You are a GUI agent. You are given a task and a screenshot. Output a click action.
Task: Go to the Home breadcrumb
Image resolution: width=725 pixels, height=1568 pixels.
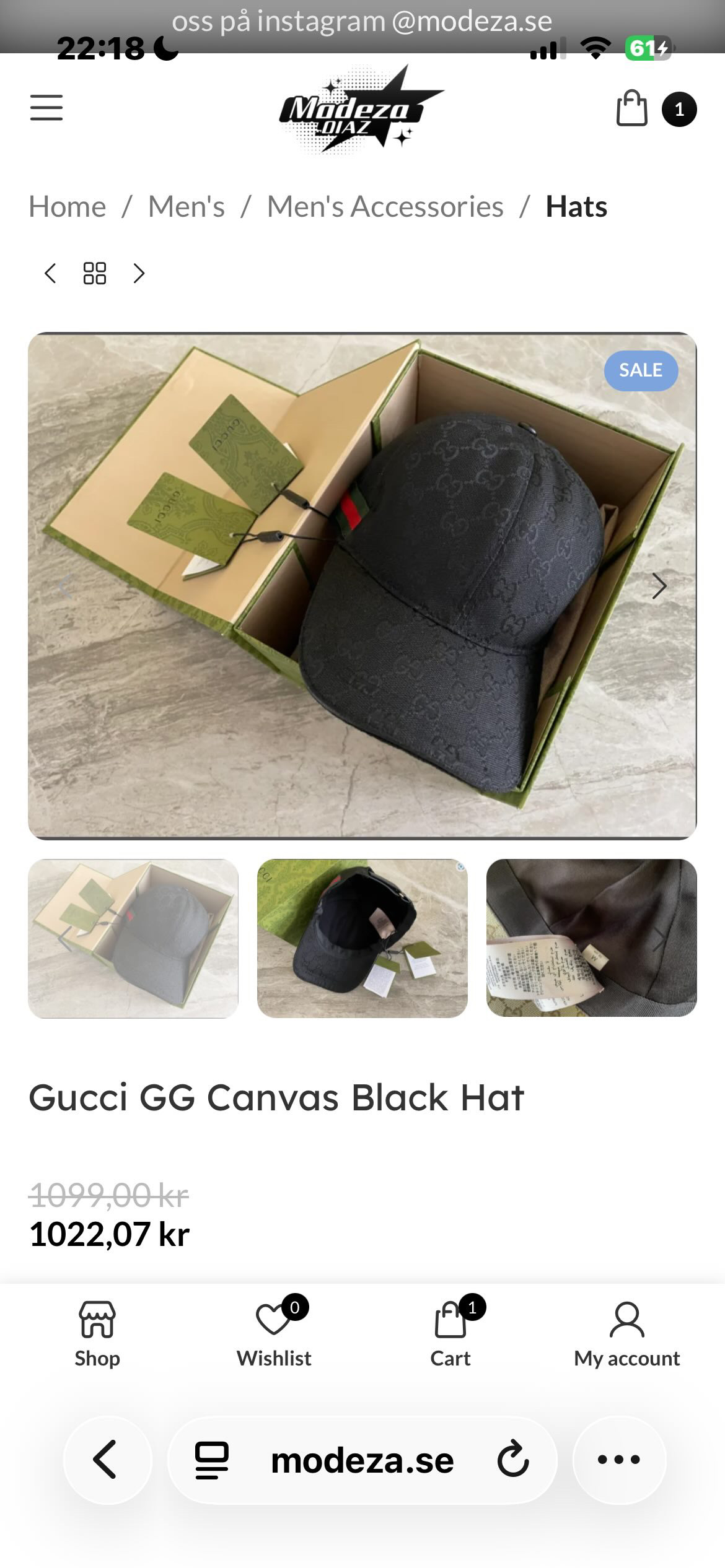(68, 207)
